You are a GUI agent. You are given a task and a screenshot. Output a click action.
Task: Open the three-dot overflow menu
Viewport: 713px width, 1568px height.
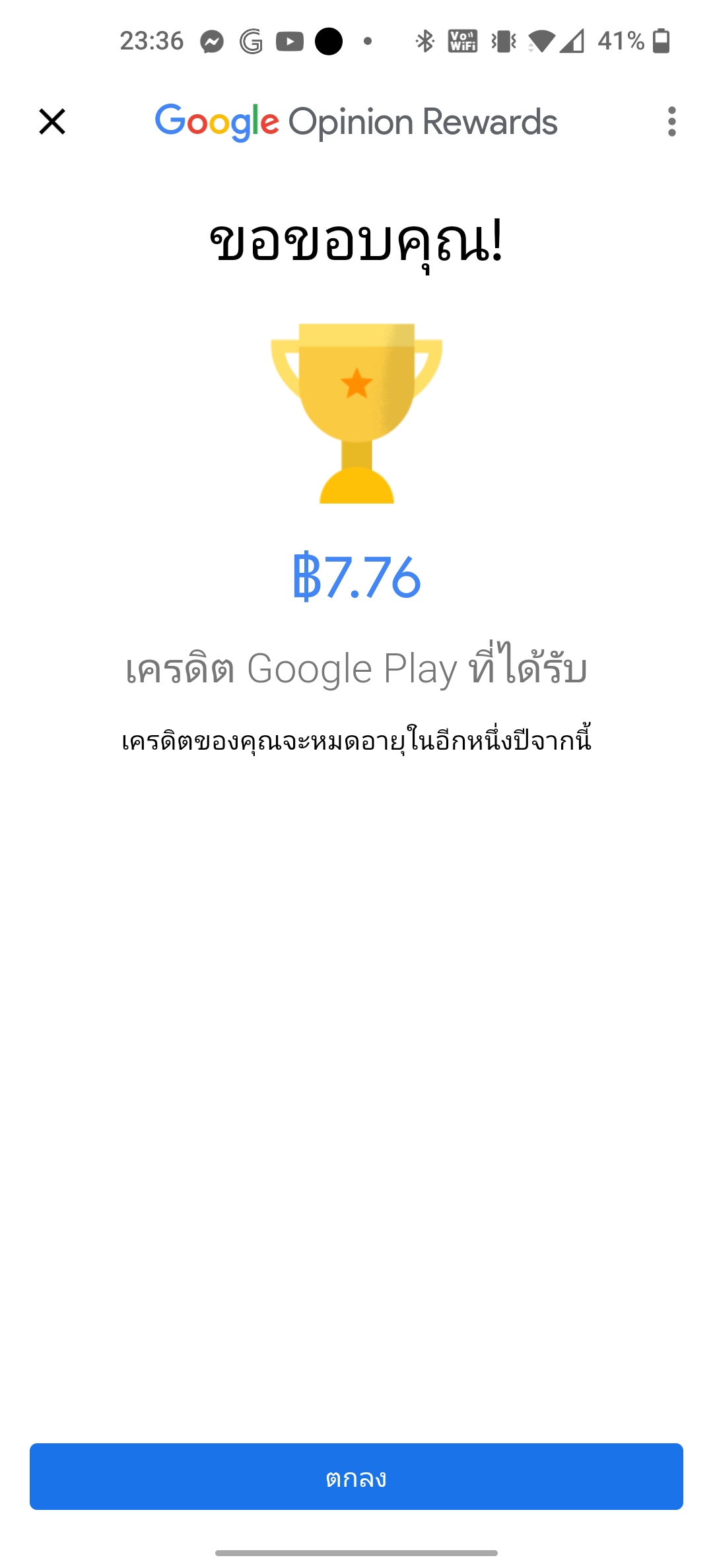click(x=671, y=121)
